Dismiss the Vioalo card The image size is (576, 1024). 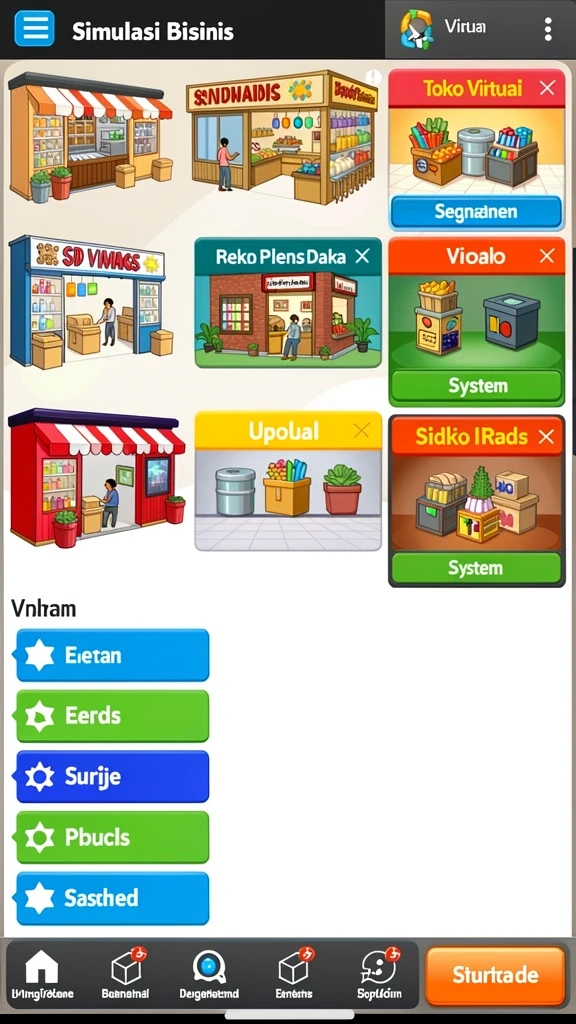[x=547, y=256]
